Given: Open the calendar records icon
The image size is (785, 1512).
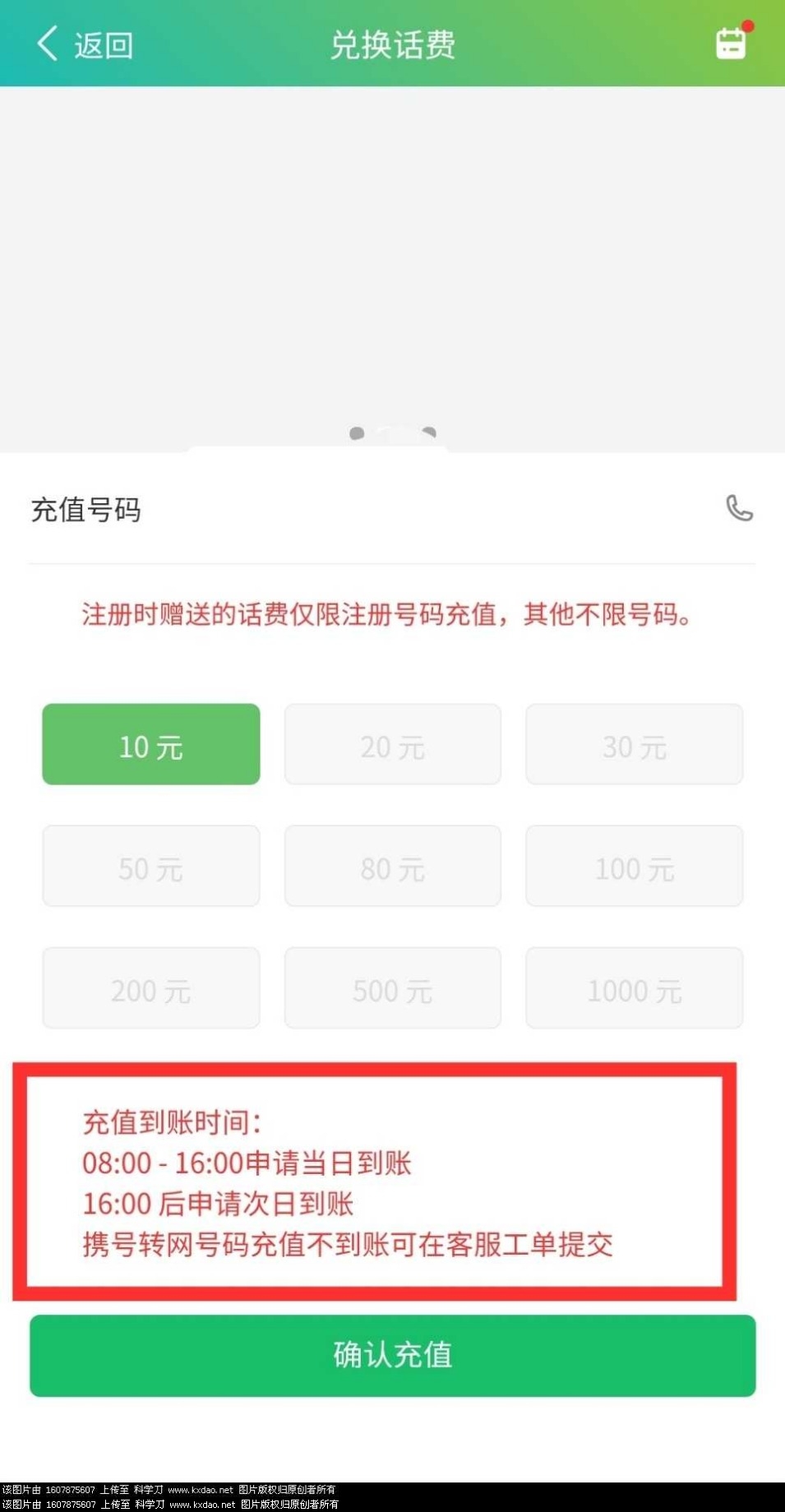Looking at the screenshot, I should tap(731, 44).
